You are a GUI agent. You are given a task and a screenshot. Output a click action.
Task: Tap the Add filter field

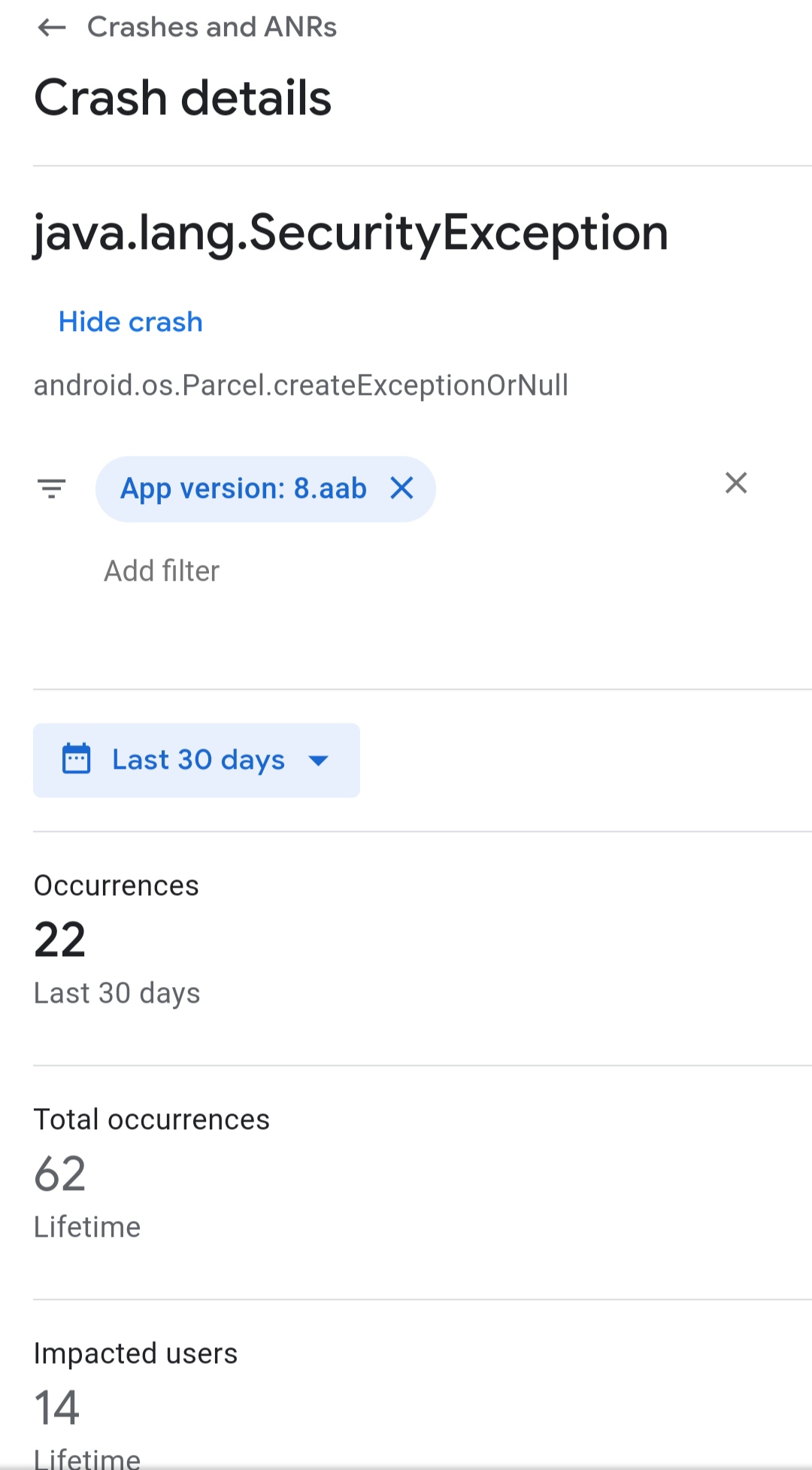162,571
